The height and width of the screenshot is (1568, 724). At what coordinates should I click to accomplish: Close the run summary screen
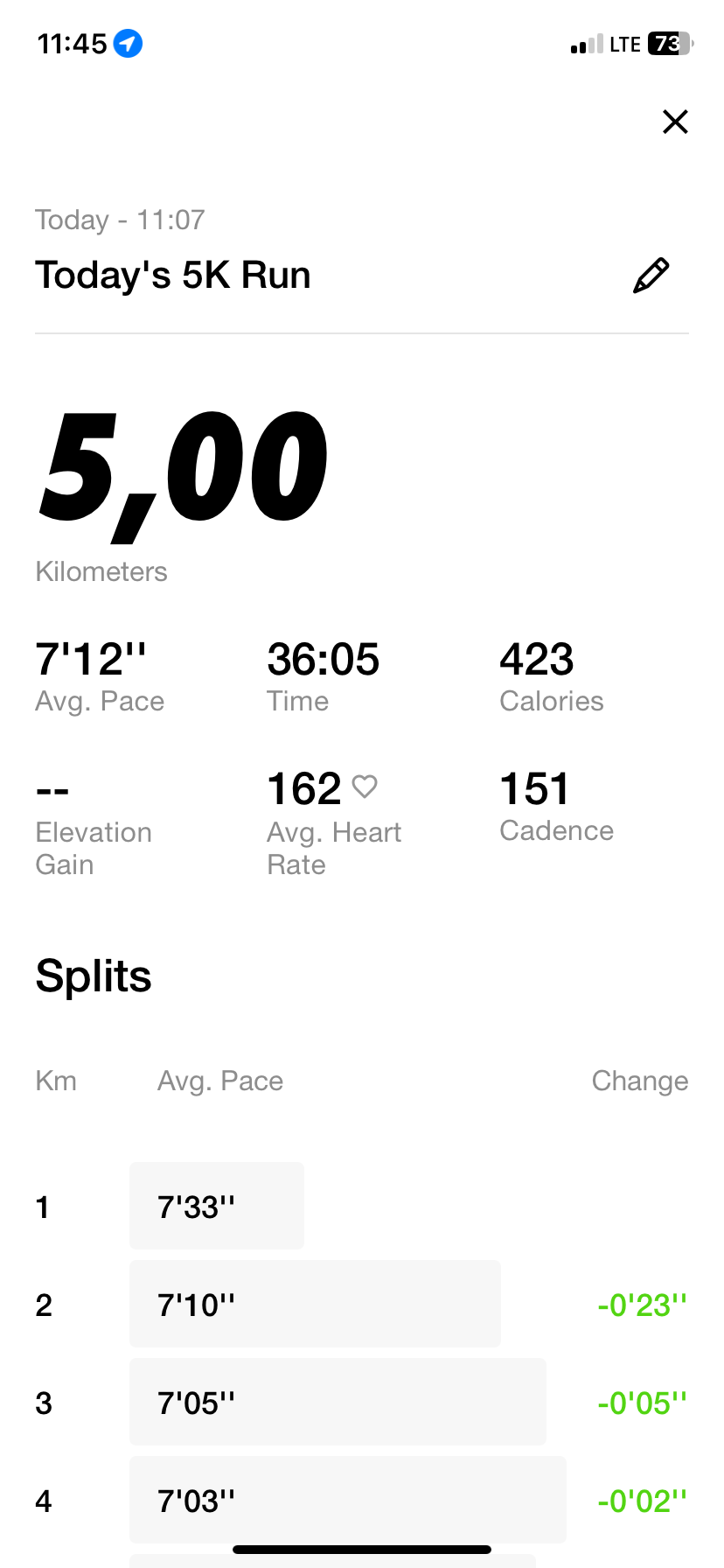(x=675, y=122)
